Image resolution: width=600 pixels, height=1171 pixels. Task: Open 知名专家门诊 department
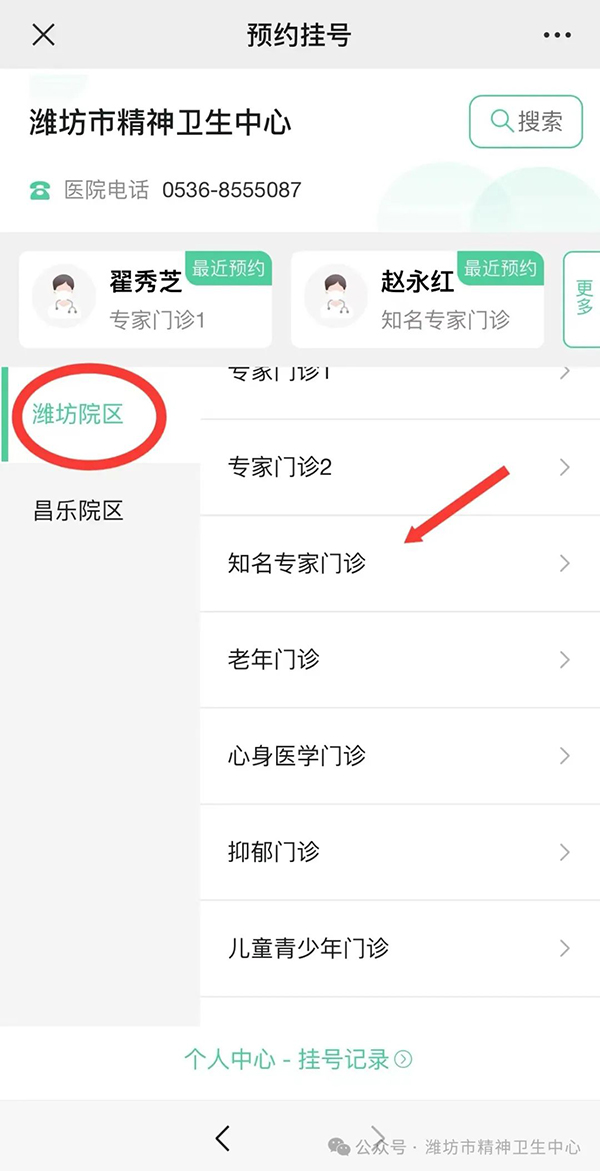pos(398,564)
